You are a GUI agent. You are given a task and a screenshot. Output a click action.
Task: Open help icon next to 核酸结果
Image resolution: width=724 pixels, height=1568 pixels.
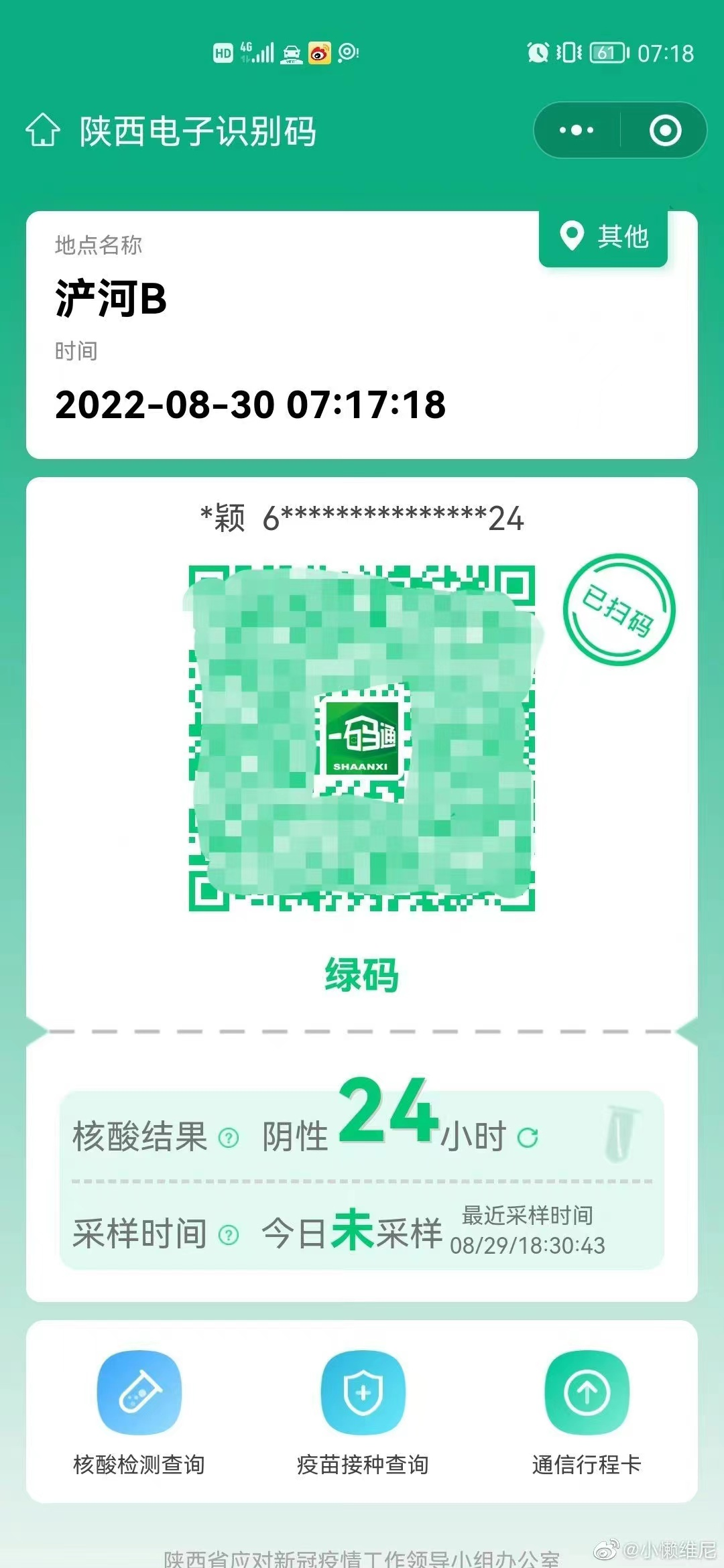point(229,1138)
